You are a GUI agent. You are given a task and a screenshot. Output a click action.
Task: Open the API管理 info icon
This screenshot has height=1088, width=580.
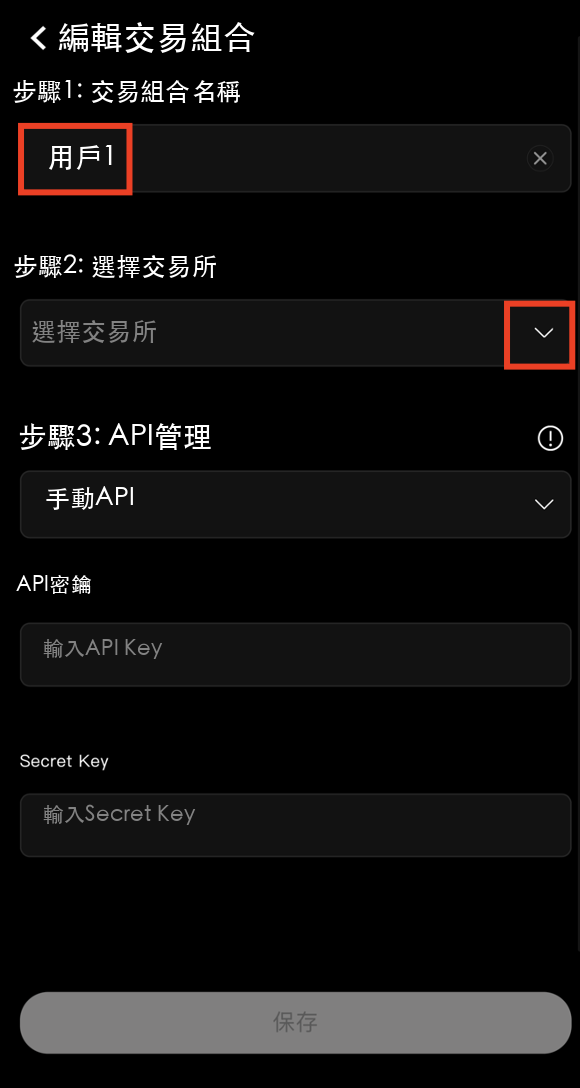tap(550, 438)
